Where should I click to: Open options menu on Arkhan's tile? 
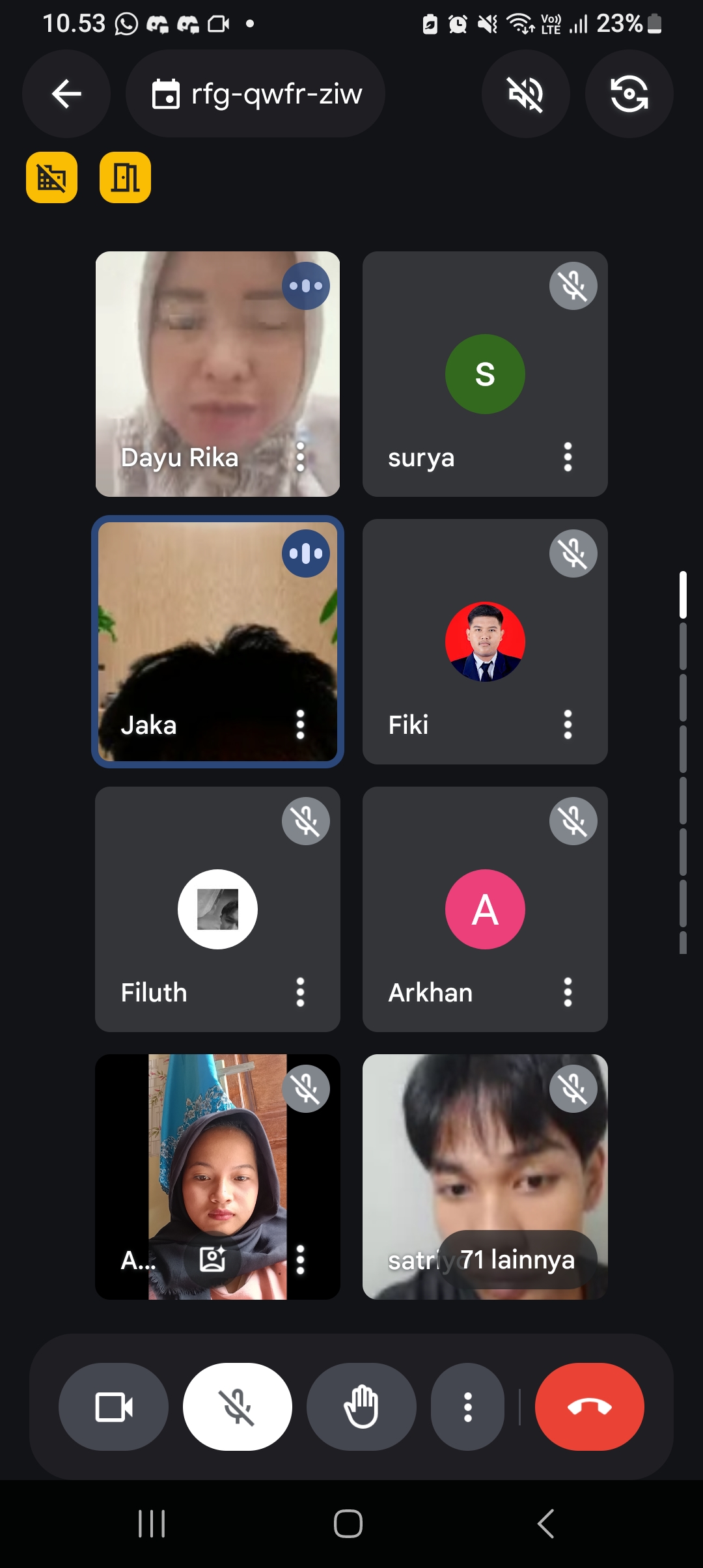pos(568,992)
